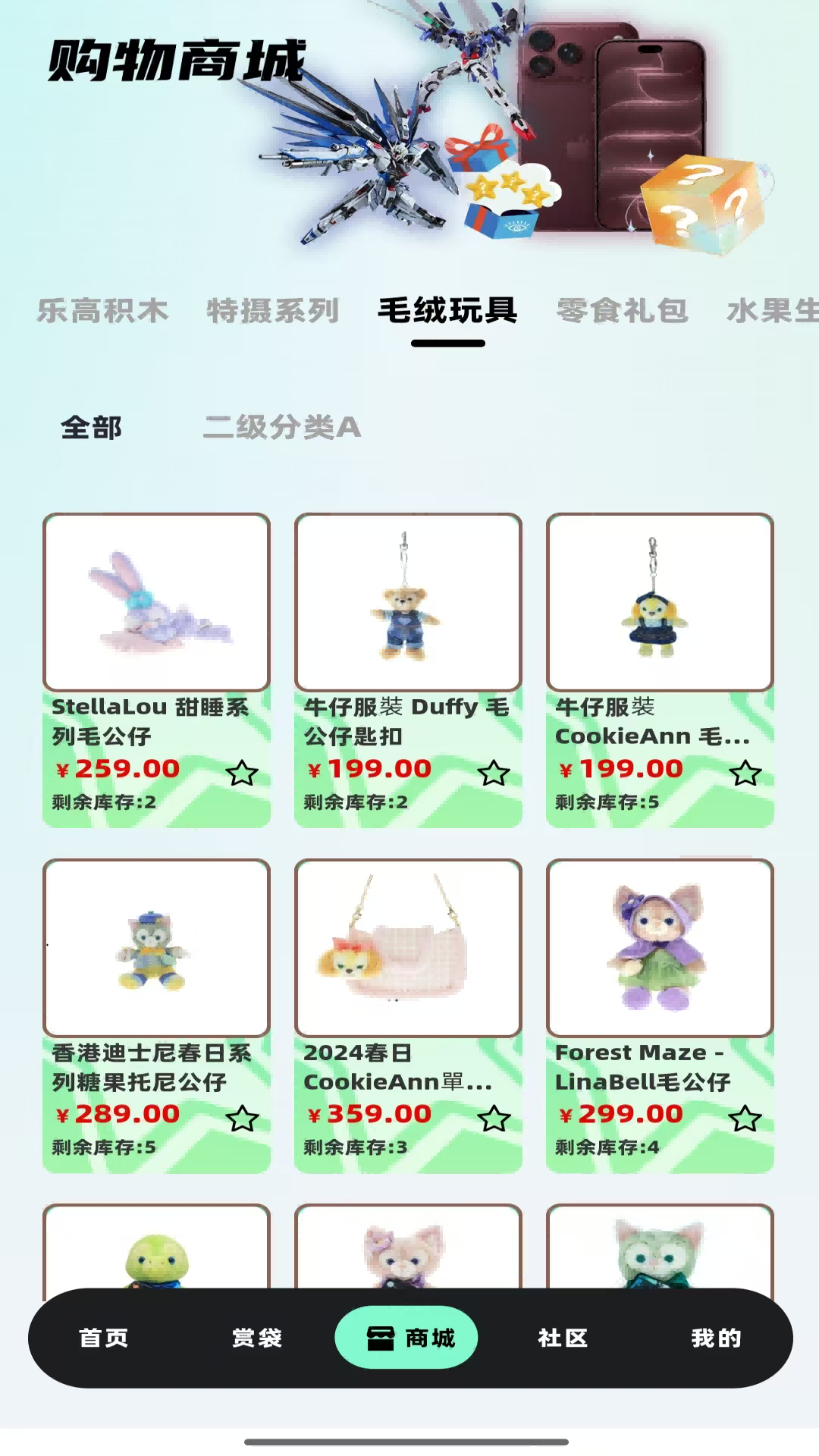Open the 牛仔服装 CookieAnn product card
The width and height of the screenshot is (819, 1456).
pos(660,670)
